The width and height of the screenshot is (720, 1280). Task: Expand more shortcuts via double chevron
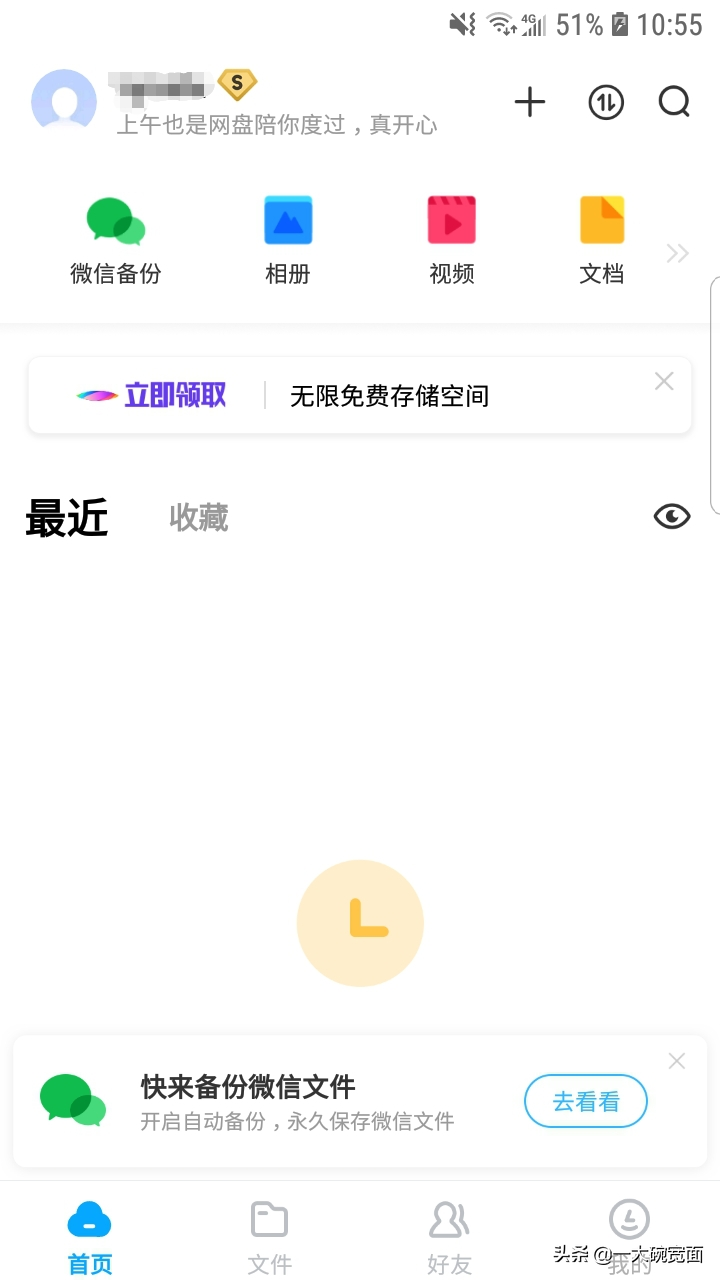pos(677,253)
